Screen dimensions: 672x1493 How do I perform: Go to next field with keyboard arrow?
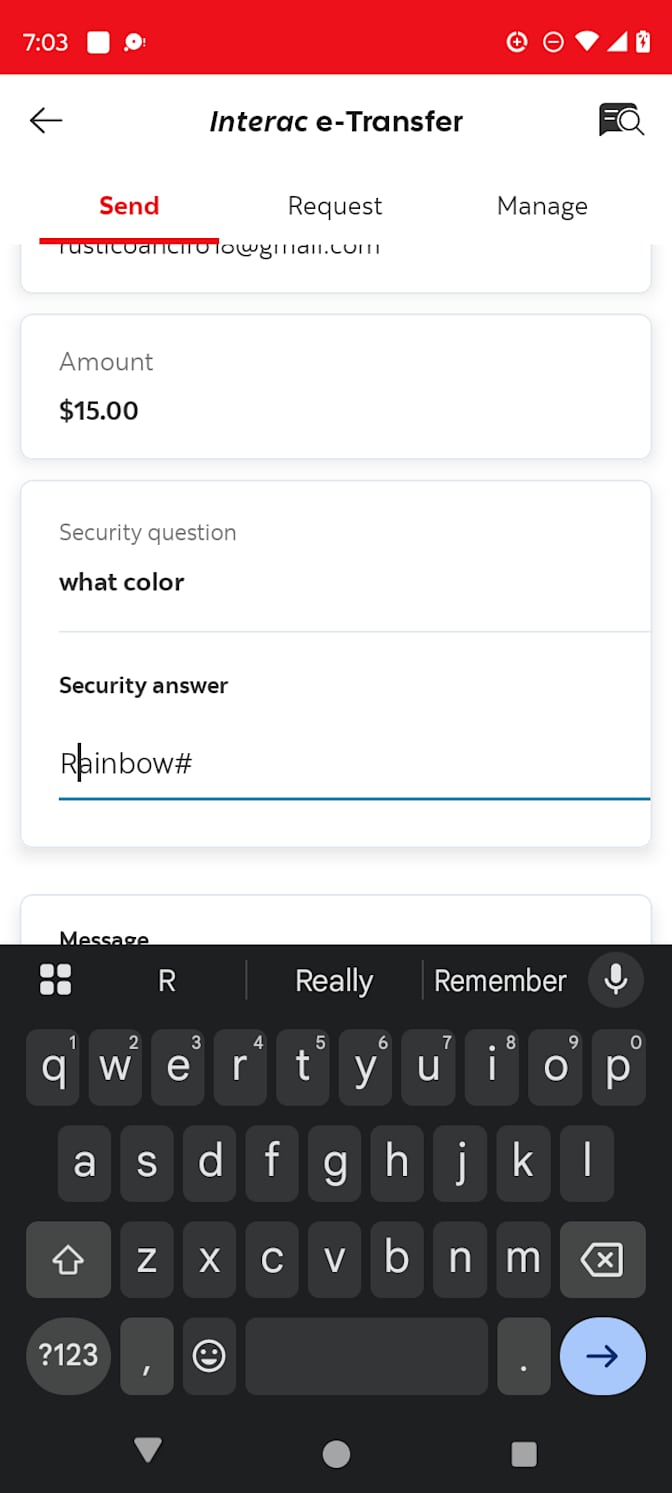click(x=602, y=1356)
